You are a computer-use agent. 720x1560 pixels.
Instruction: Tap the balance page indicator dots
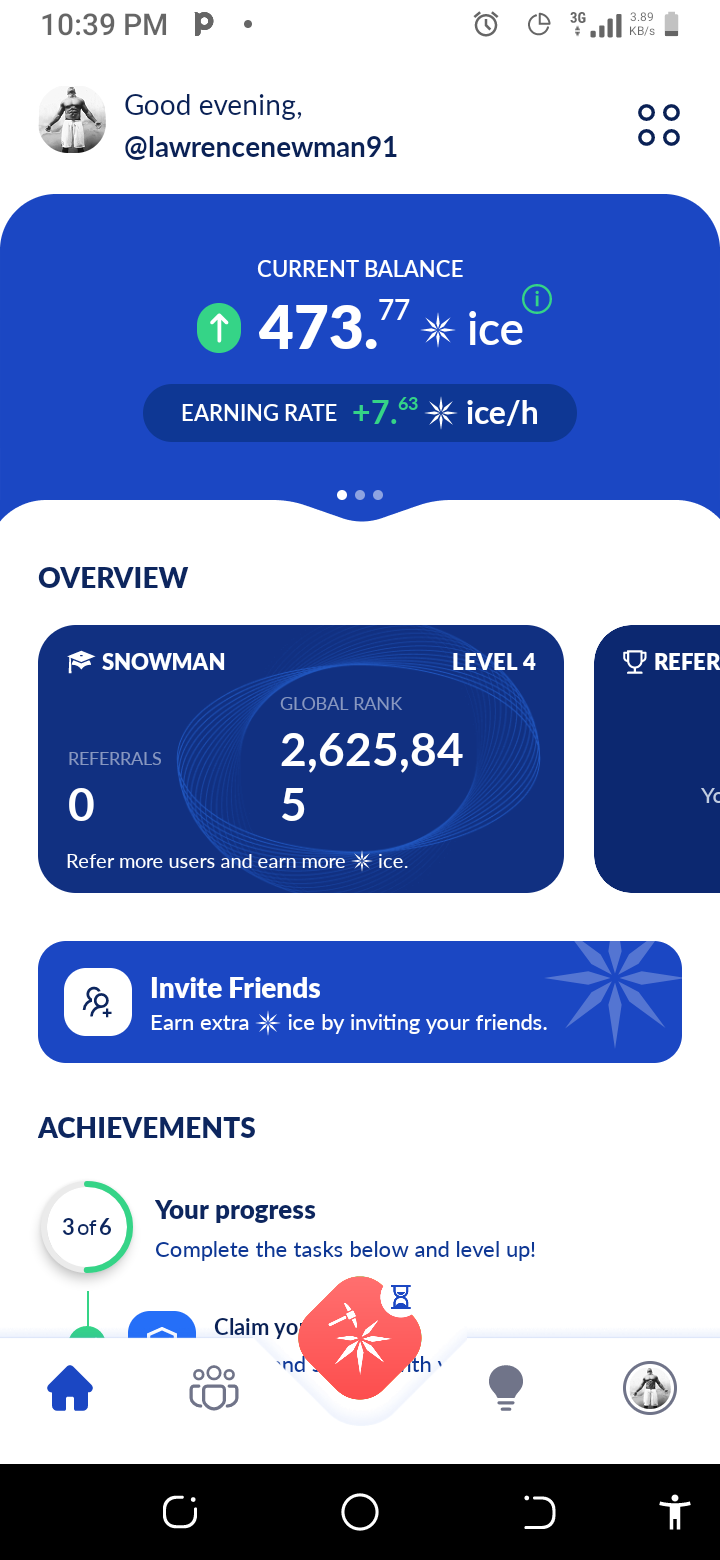[360, 495]
